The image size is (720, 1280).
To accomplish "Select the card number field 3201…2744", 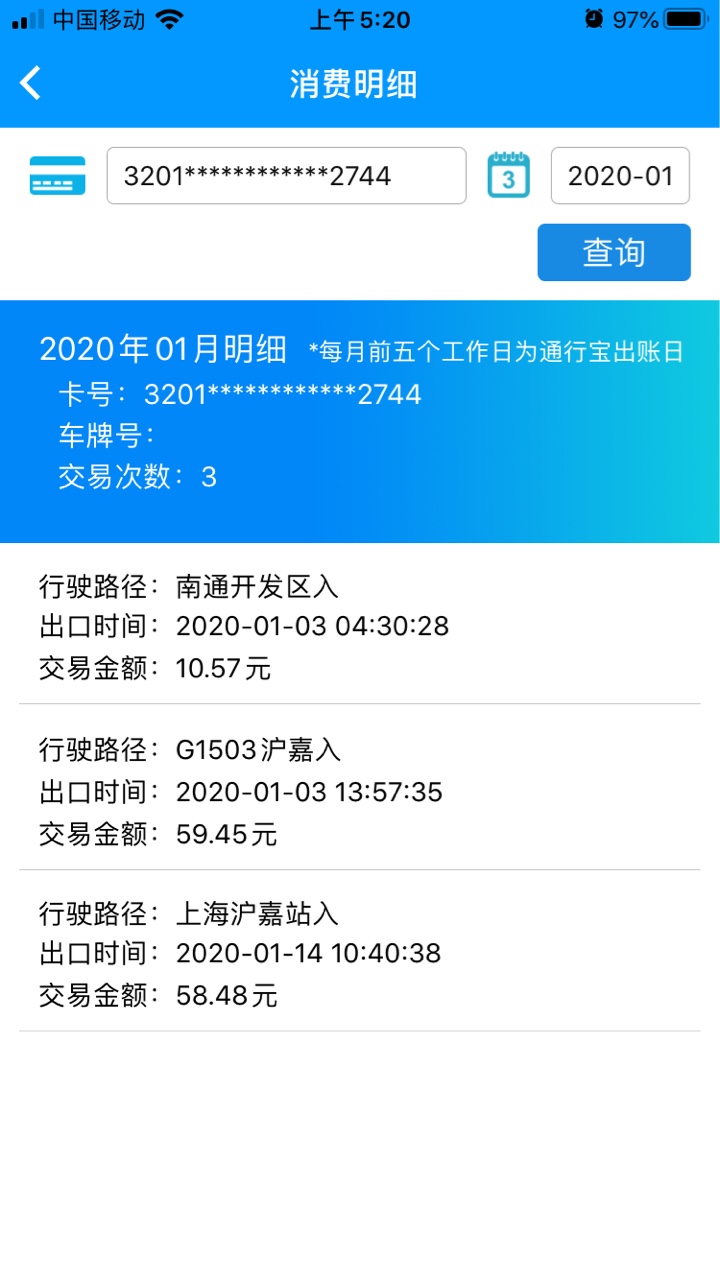I will pyautogui.click(x=286, y=176).
